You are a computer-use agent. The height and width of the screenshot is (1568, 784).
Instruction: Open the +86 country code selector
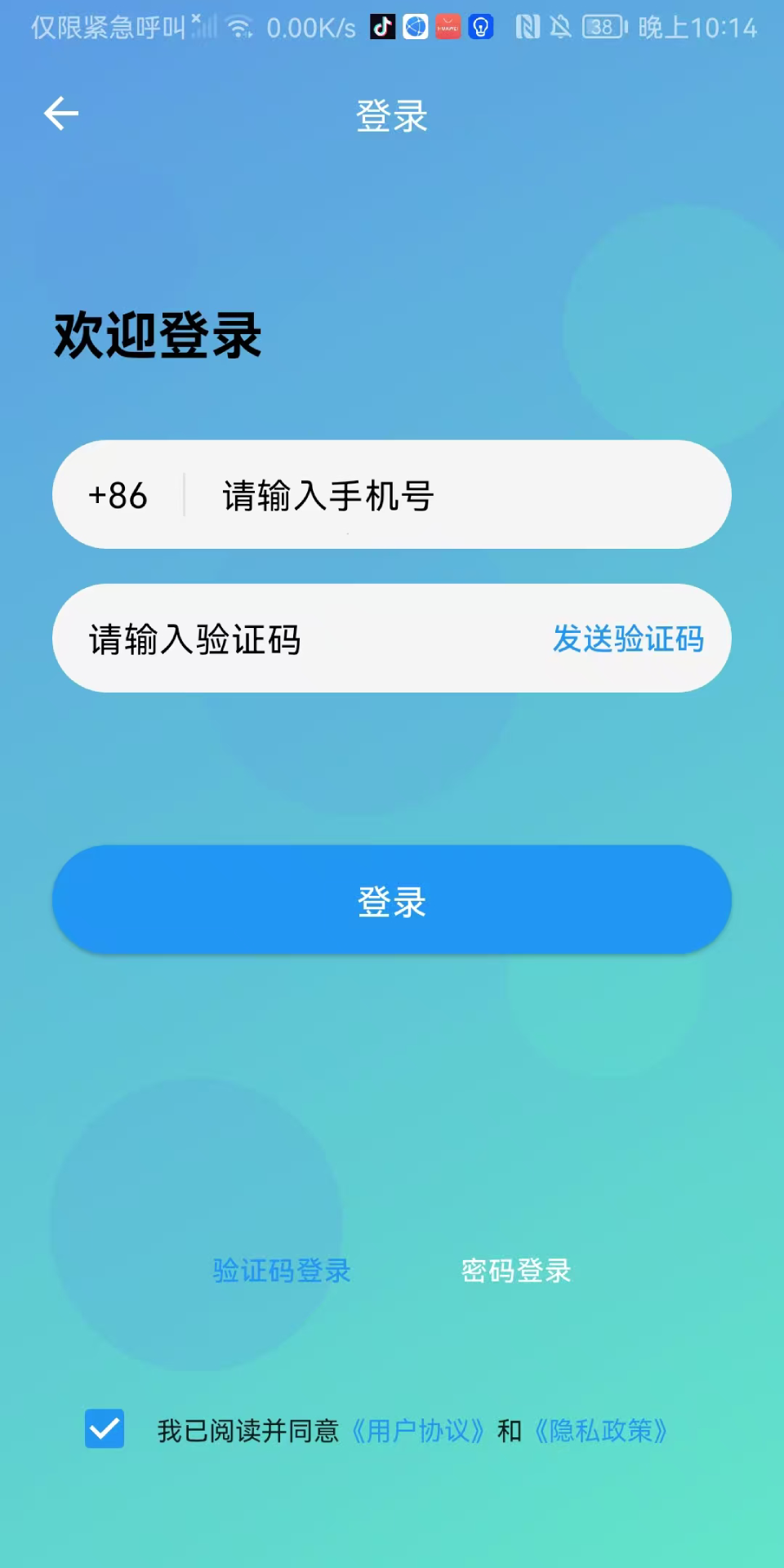click(x=118, y=496)
